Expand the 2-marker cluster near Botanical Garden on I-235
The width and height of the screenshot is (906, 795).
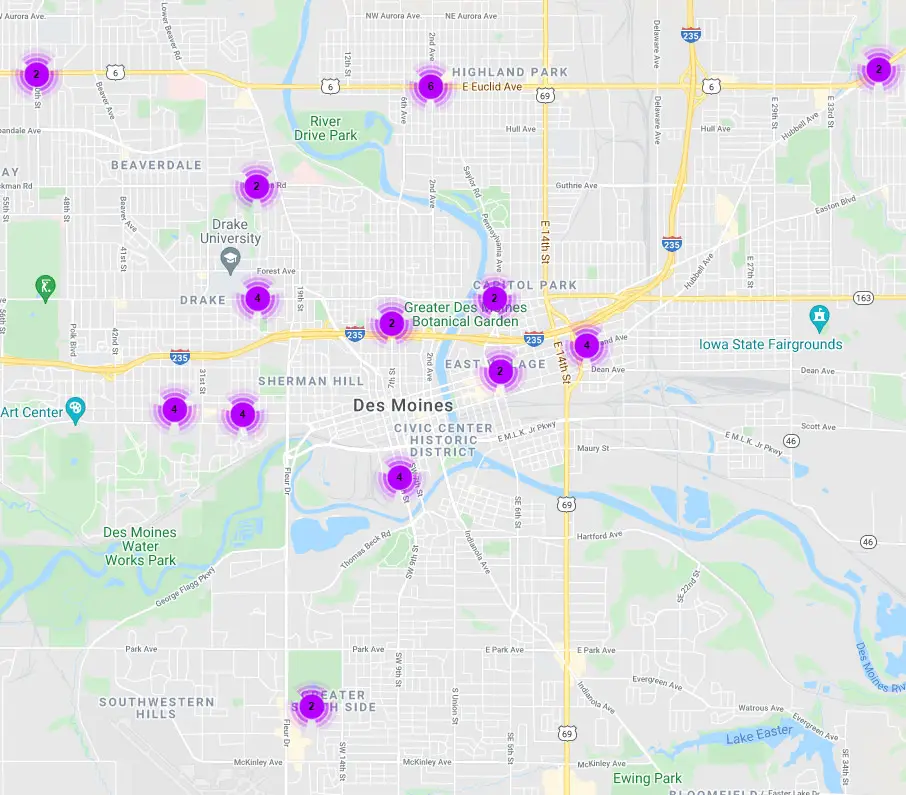click(391, 323)
